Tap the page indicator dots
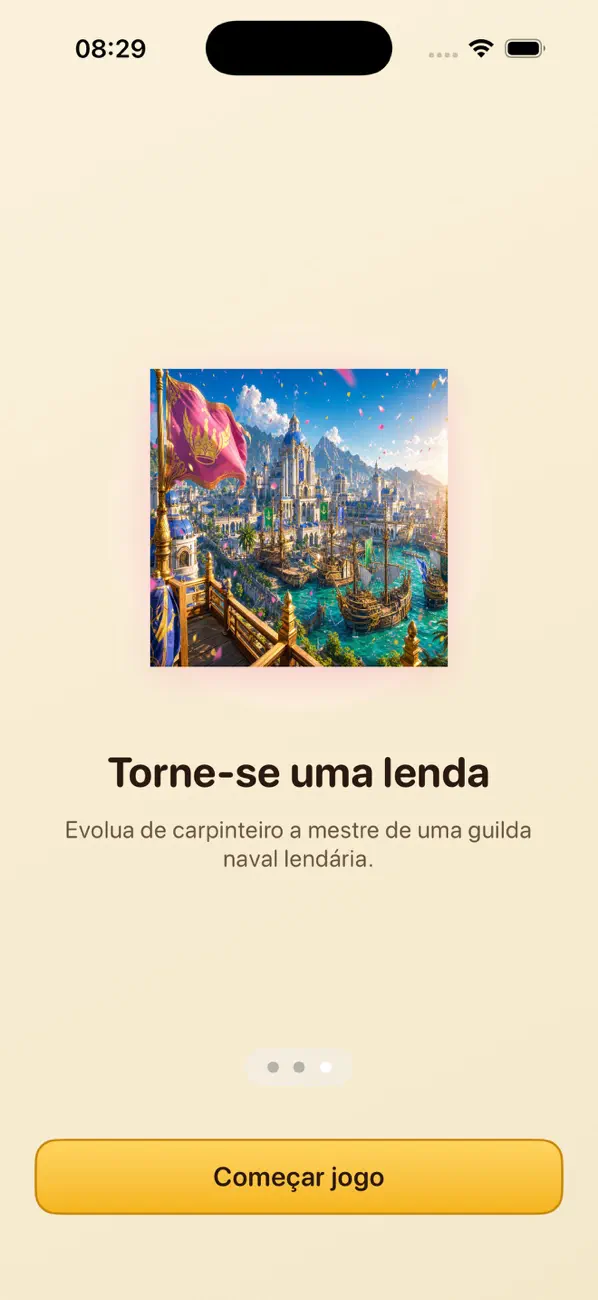This screenshot has height=1300, width=598. 299,1067
